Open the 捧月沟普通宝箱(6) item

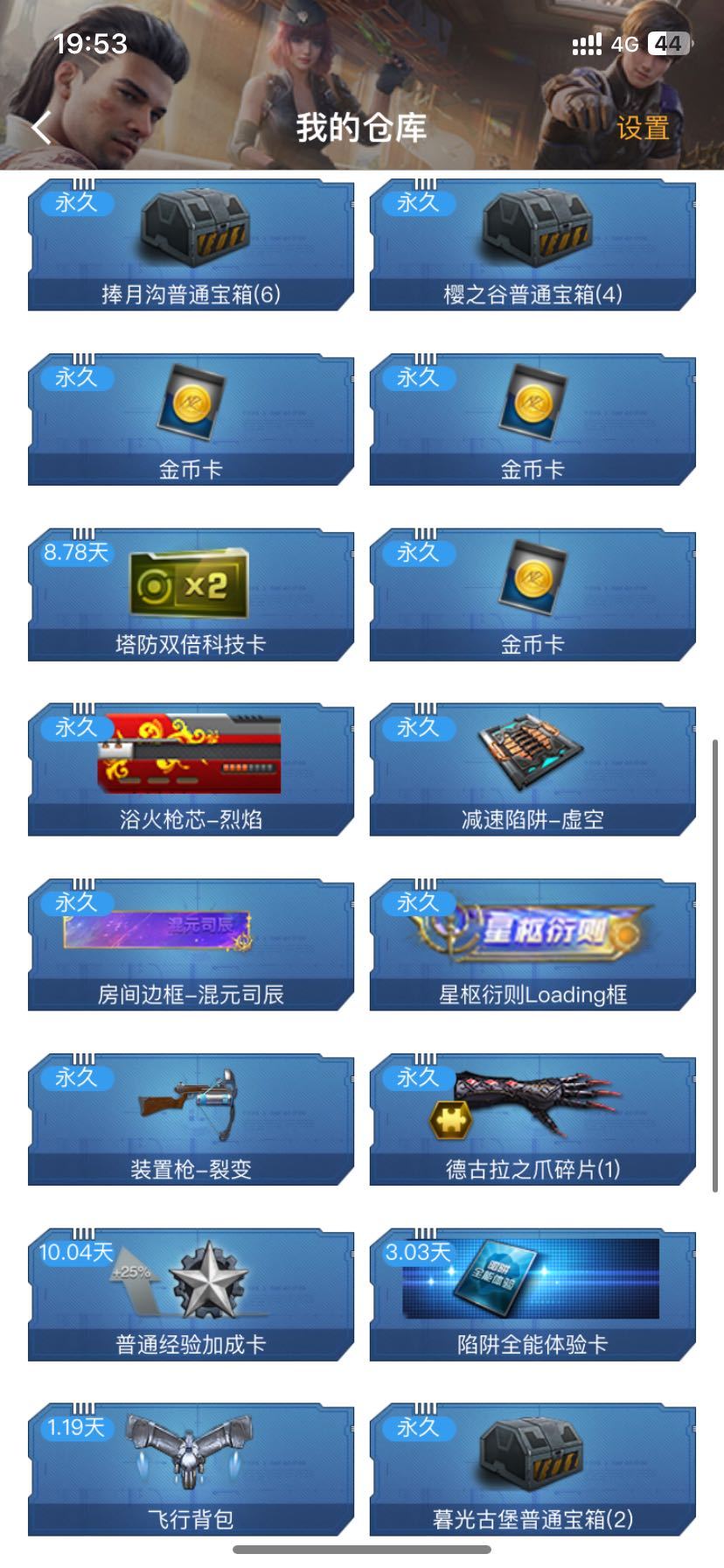click(x=191, y=245)
